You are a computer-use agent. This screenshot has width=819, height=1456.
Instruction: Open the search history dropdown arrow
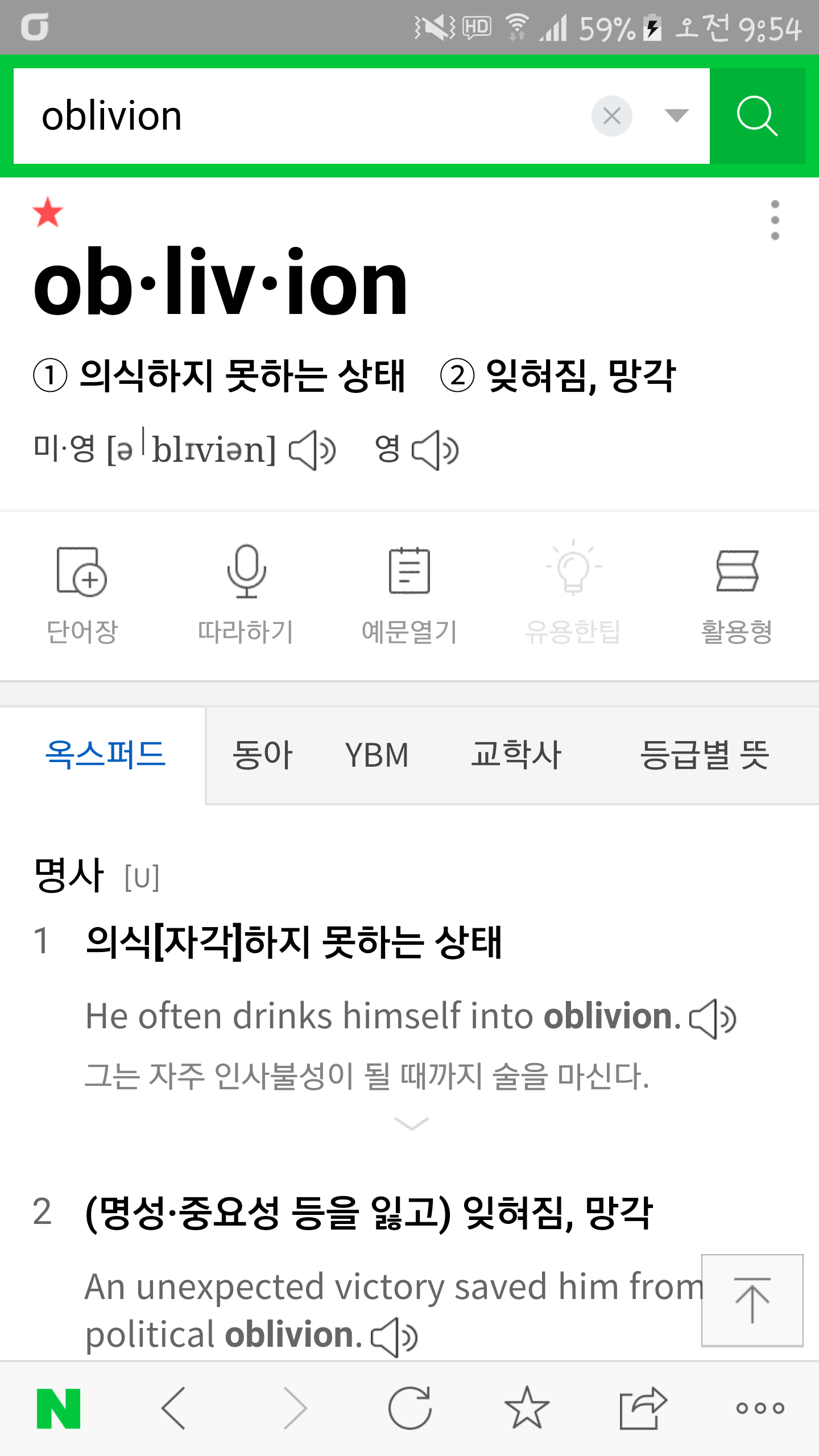[x=676, y=116]
